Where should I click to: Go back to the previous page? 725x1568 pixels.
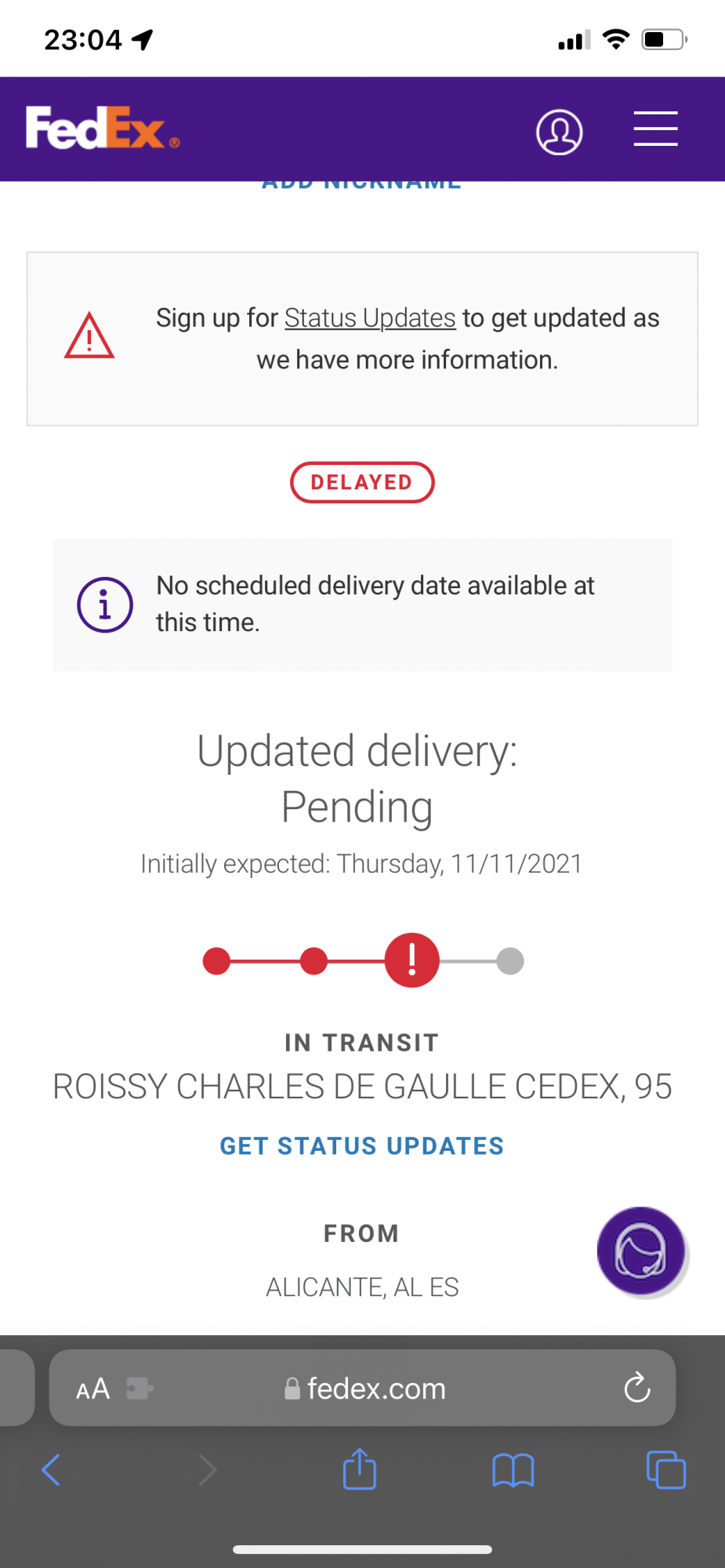[x=52, y=1470]
